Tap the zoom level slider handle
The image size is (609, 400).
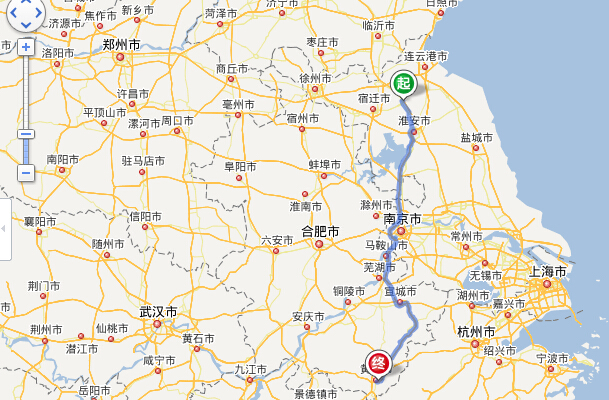click(x=26, y=134)
